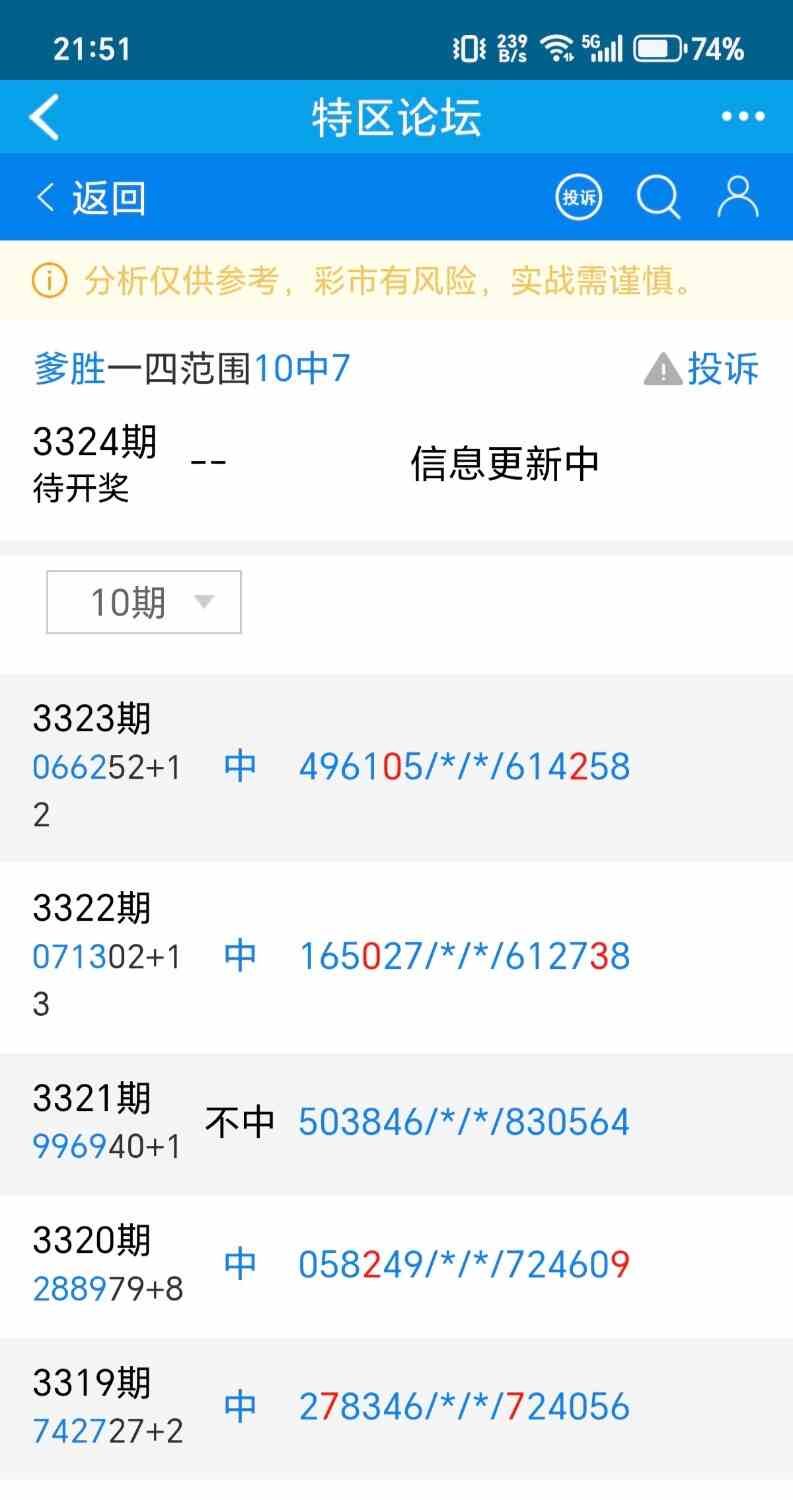
Task: Select the 特区论坛 title bar
Action: 396,116
